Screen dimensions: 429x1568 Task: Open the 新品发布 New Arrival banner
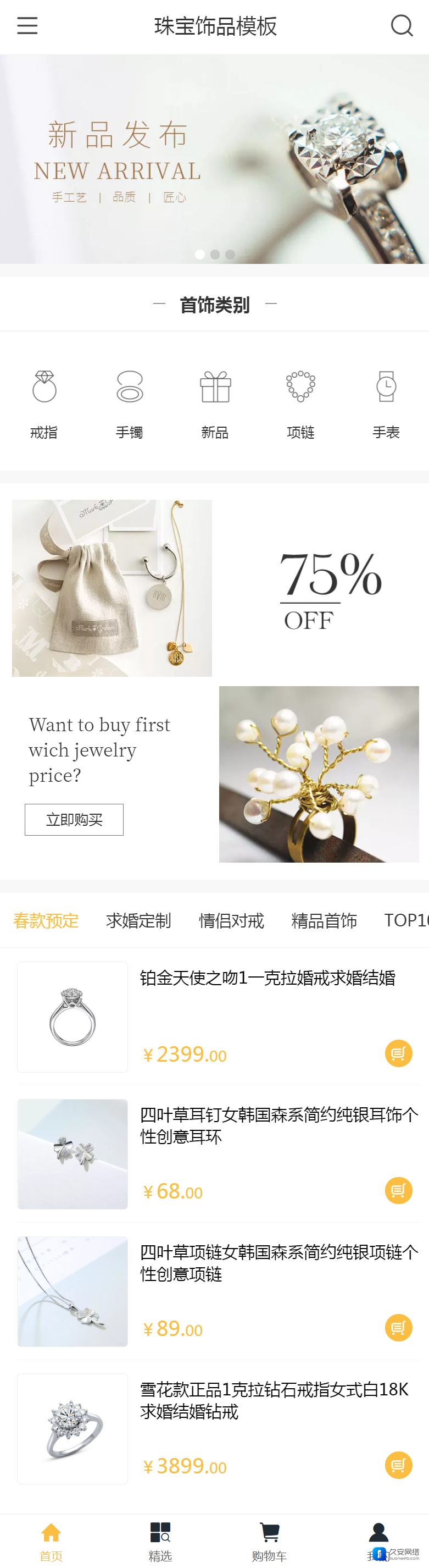[x=214, y=159]
